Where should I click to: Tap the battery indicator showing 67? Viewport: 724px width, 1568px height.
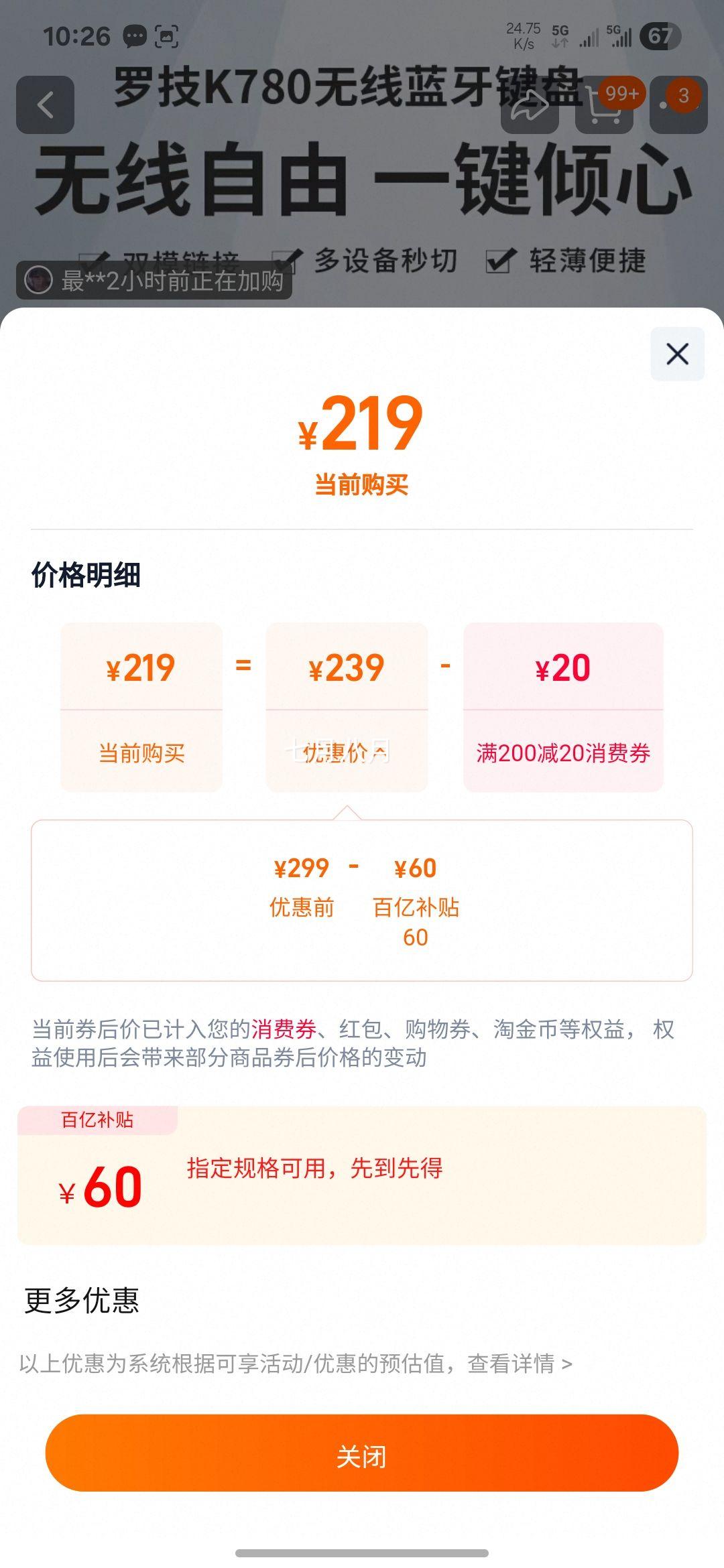[x=660, y=37]
